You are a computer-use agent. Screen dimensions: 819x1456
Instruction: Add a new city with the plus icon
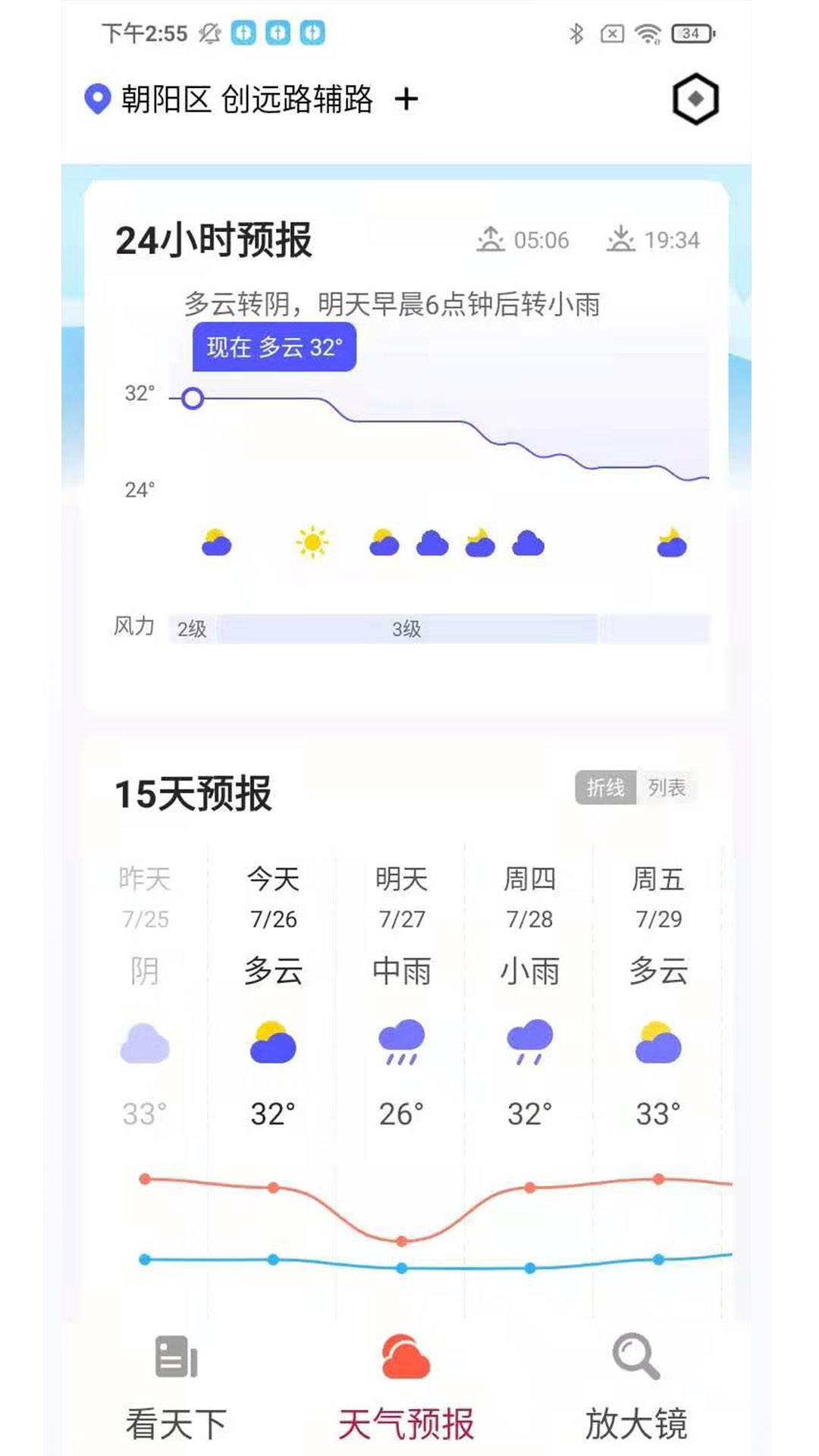tap(406, 99)
